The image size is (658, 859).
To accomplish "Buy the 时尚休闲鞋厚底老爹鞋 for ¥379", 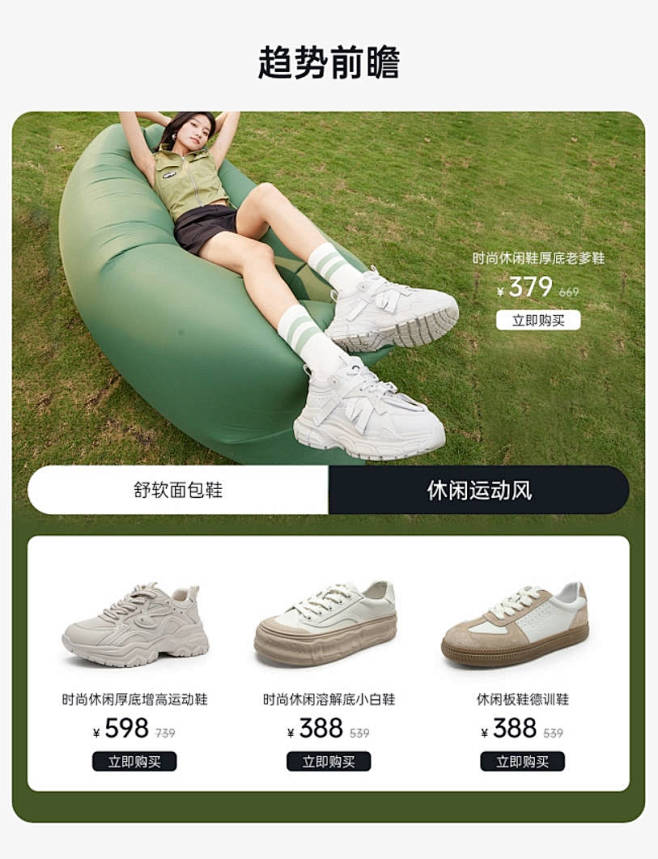I will point(538,320).
